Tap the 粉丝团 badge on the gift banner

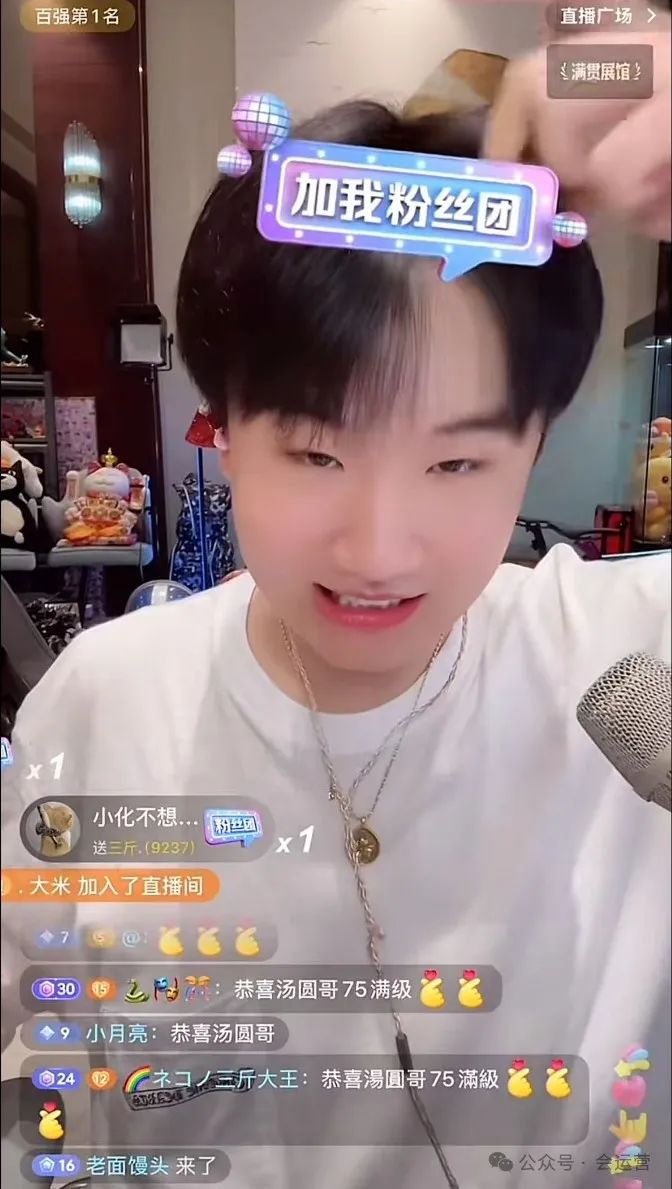(x=232, y=826)
